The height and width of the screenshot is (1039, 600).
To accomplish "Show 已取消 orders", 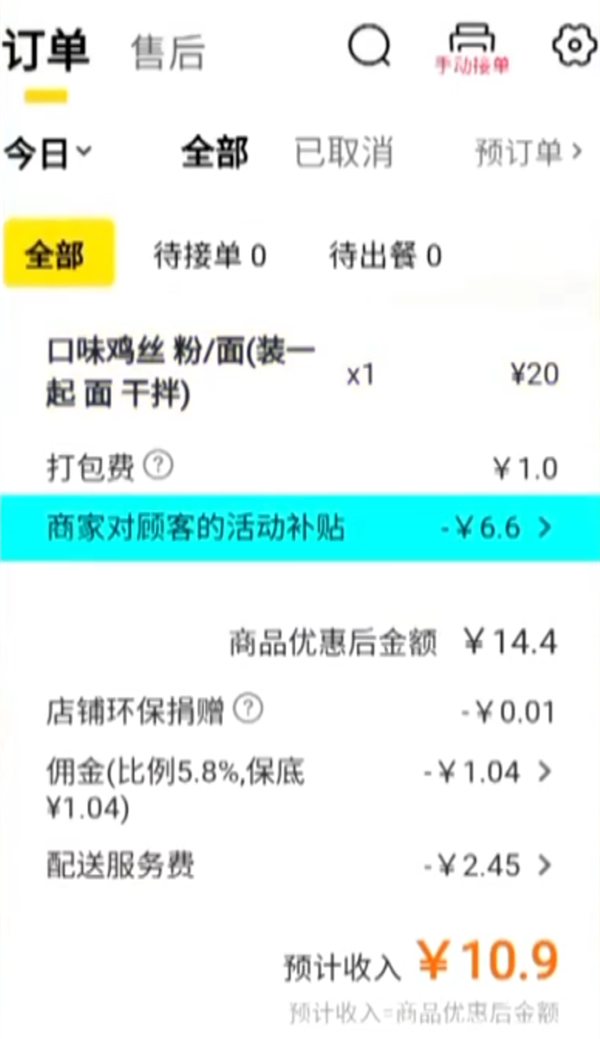I will pyautogui.click(x=343, y=153).
